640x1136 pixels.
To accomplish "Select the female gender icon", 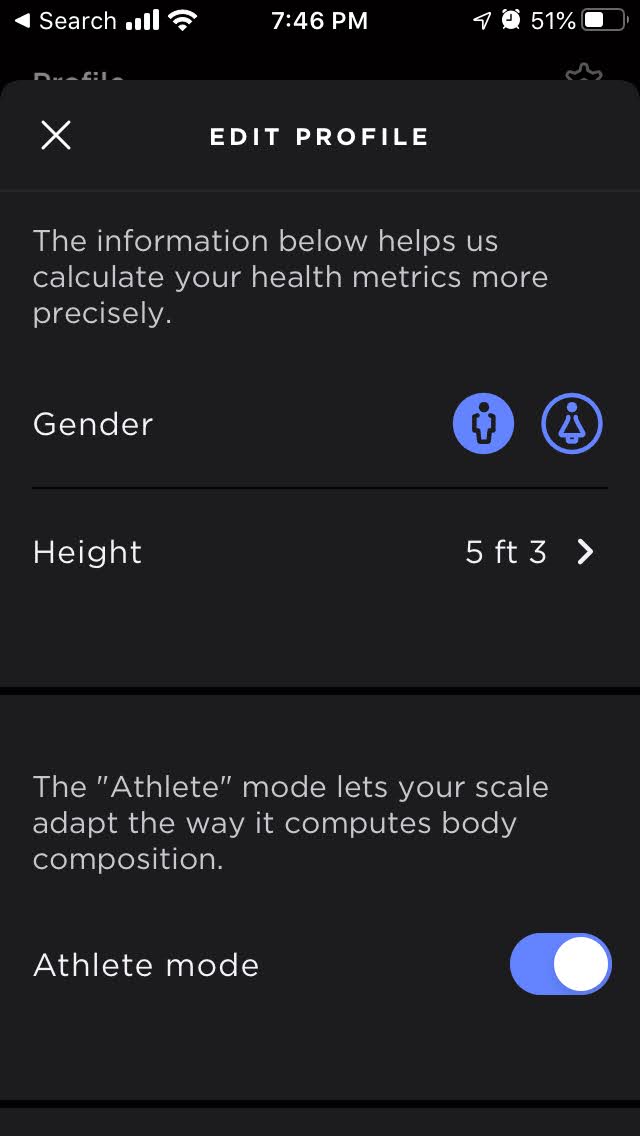I will (572, 424).
